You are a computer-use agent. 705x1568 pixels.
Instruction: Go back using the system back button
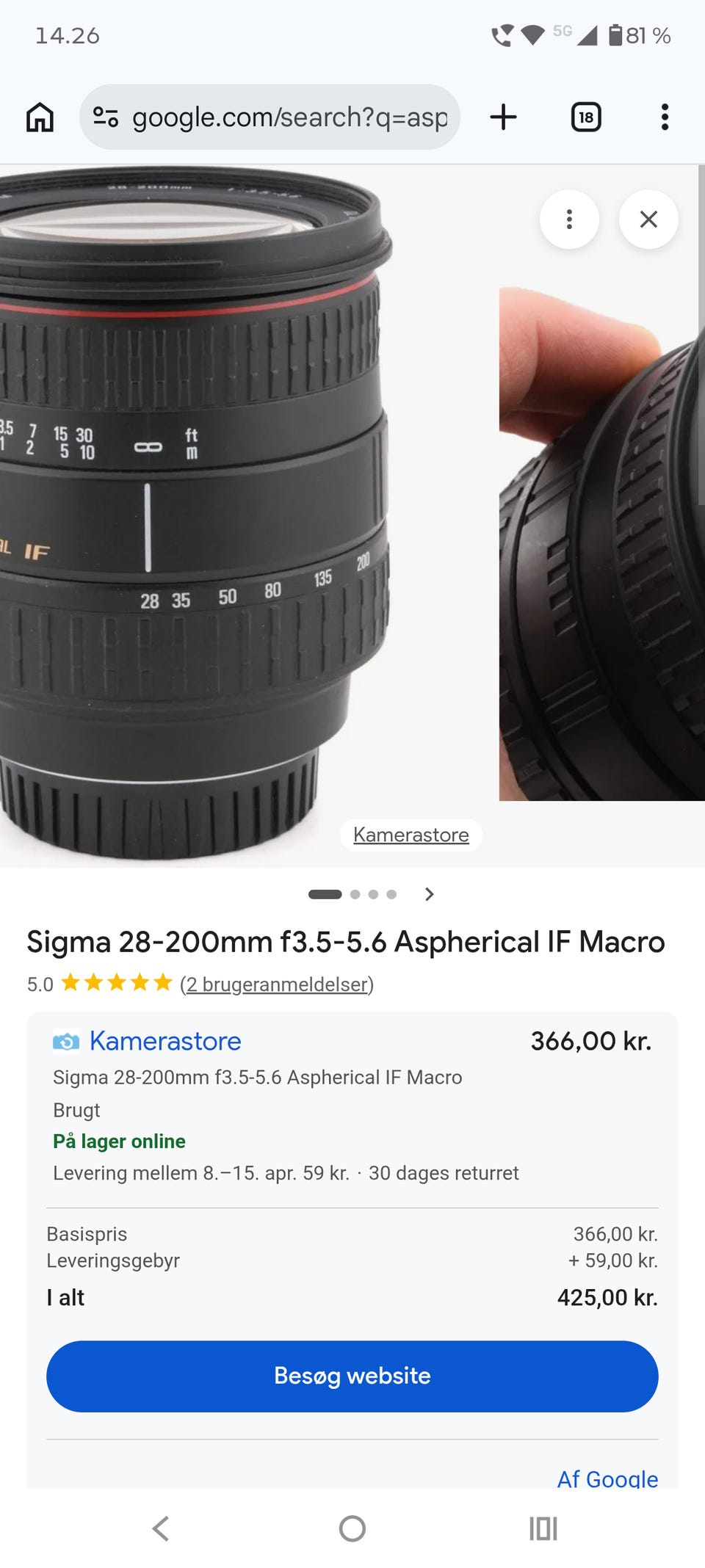pos(161,1529)
